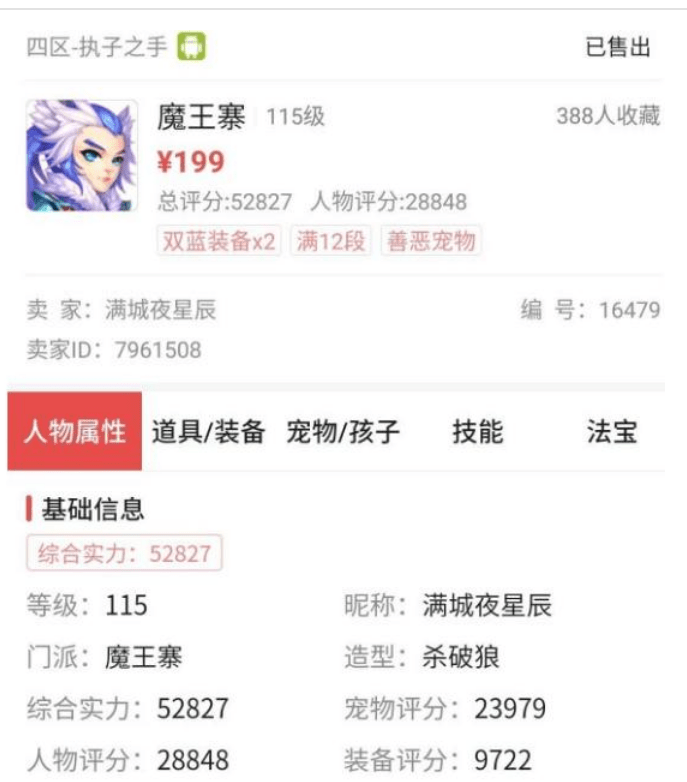Tap the 魔王寨 character avatar
The image size is (687, 782).
pos(82,156)
